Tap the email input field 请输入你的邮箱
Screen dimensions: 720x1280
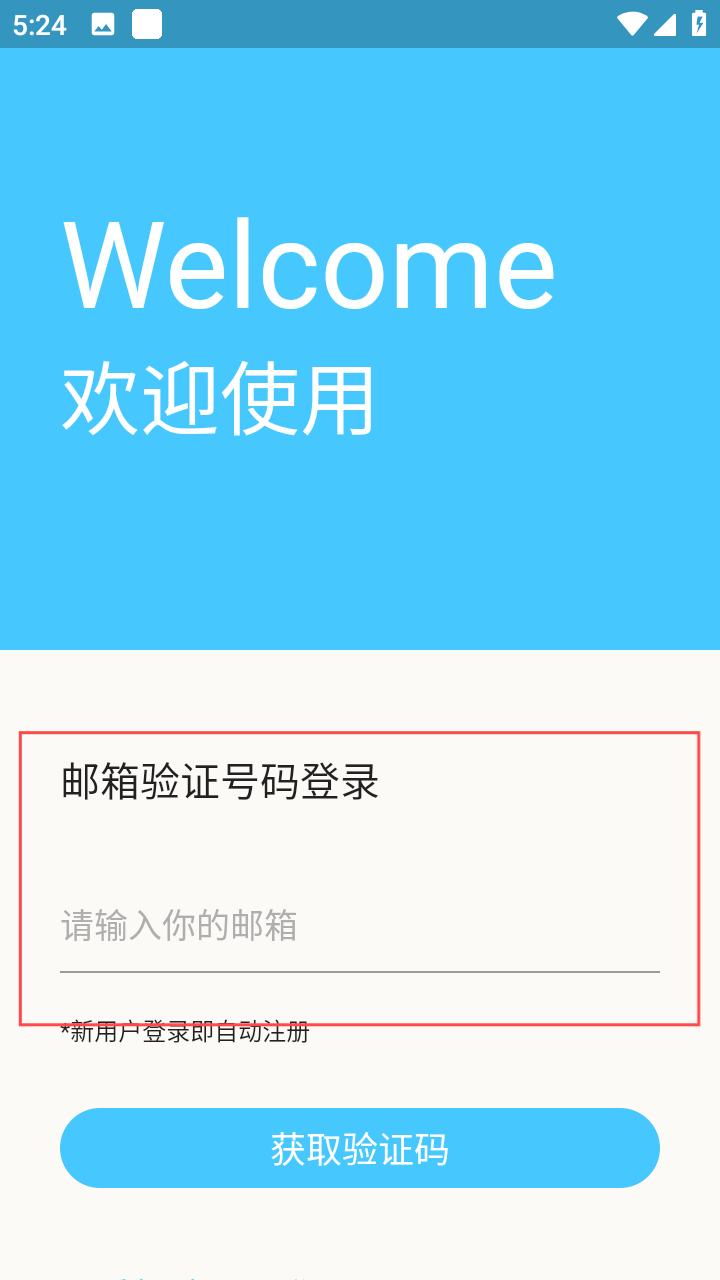(360, 926)
